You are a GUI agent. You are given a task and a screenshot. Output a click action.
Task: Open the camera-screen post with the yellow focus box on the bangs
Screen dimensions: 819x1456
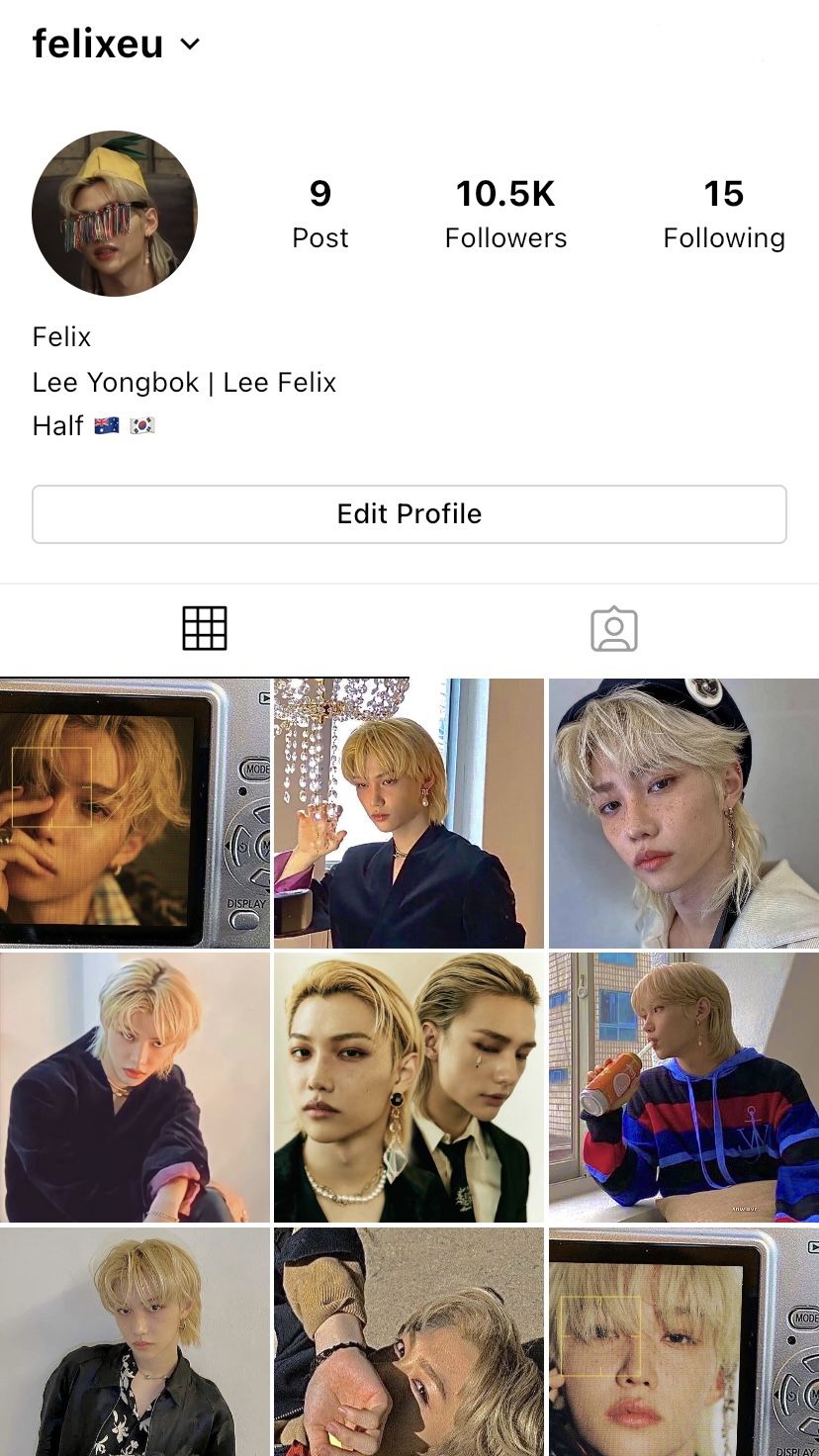[x=683, y=1342]
